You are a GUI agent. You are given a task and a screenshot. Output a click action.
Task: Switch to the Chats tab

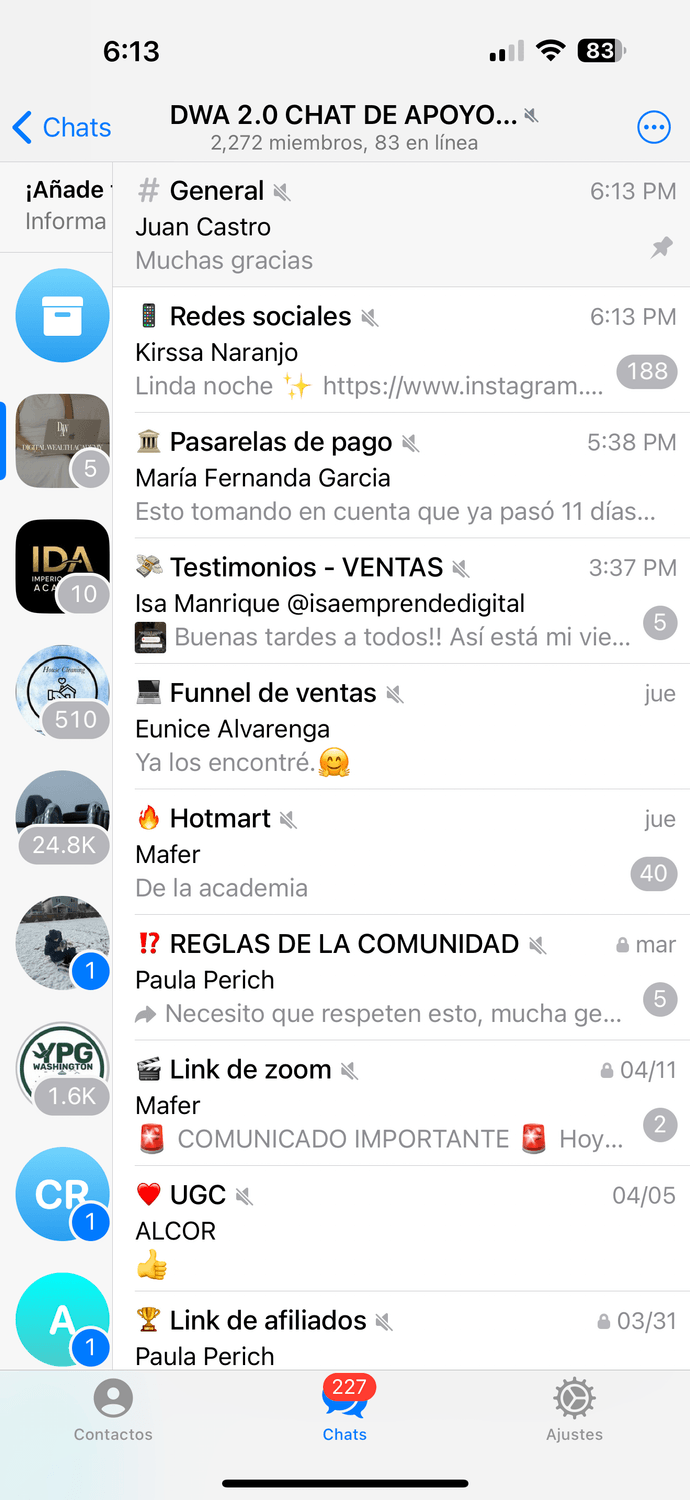pos(345,1410)
